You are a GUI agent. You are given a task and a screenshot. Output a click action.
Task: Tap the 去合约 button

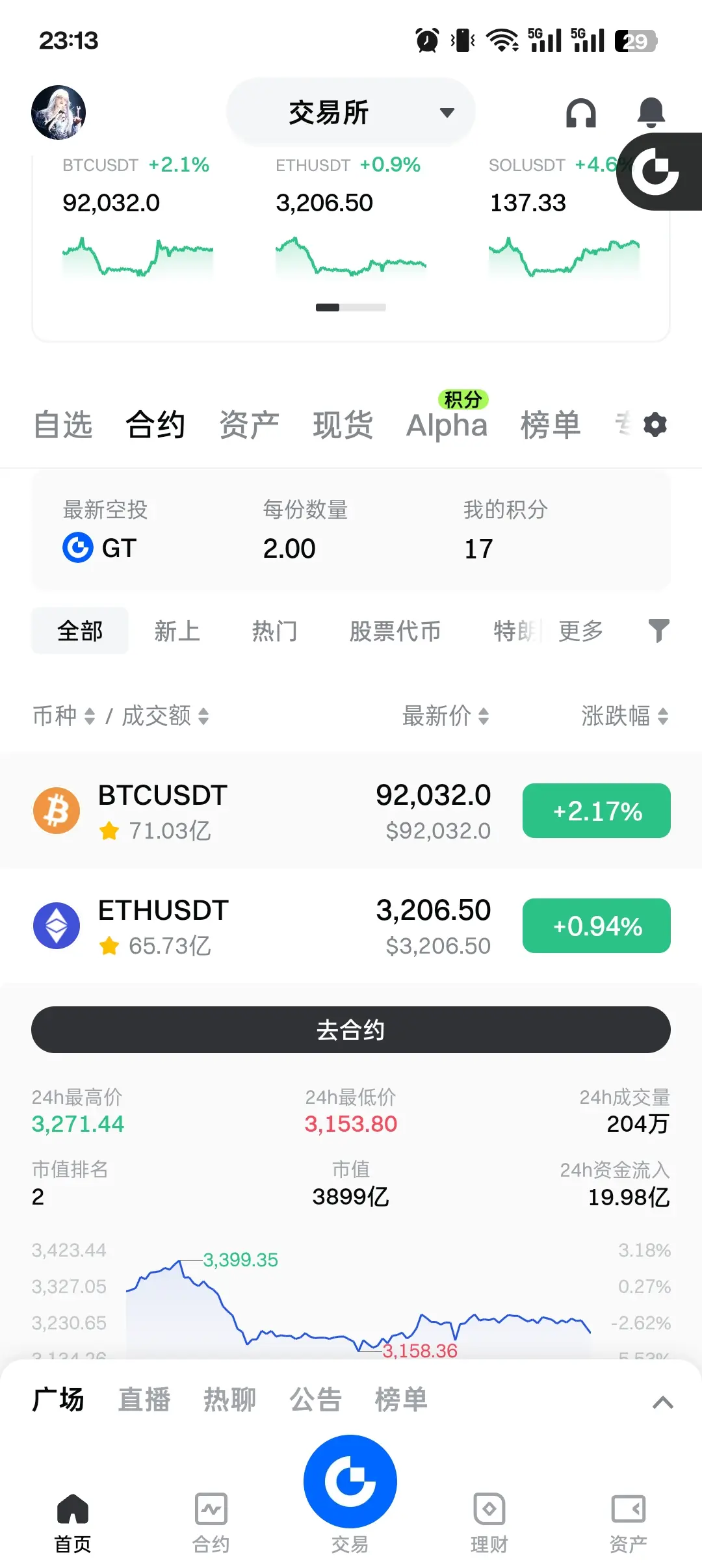pyautogui.click(x=351, y=1030)
